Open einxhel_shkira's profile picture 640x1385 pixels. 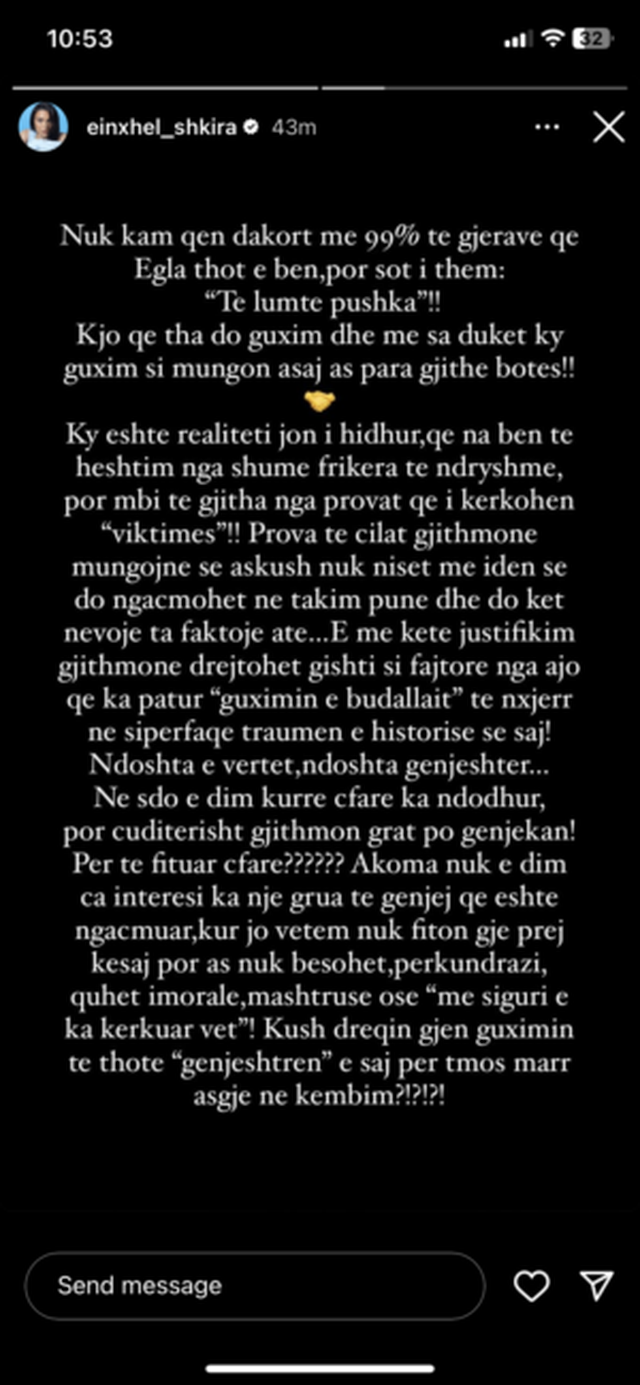point(42,128)
